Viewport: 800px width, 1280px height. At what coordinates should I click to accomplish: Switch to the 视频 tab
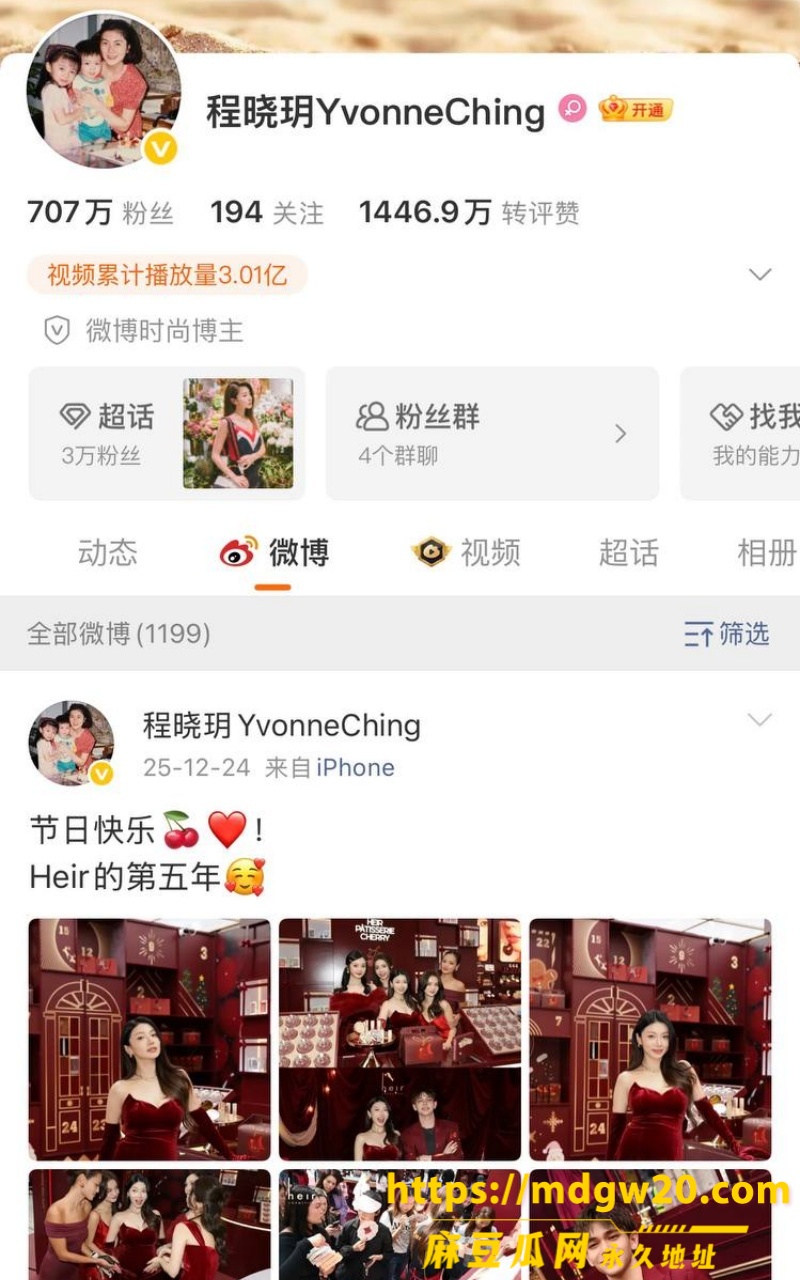[466, 553]
